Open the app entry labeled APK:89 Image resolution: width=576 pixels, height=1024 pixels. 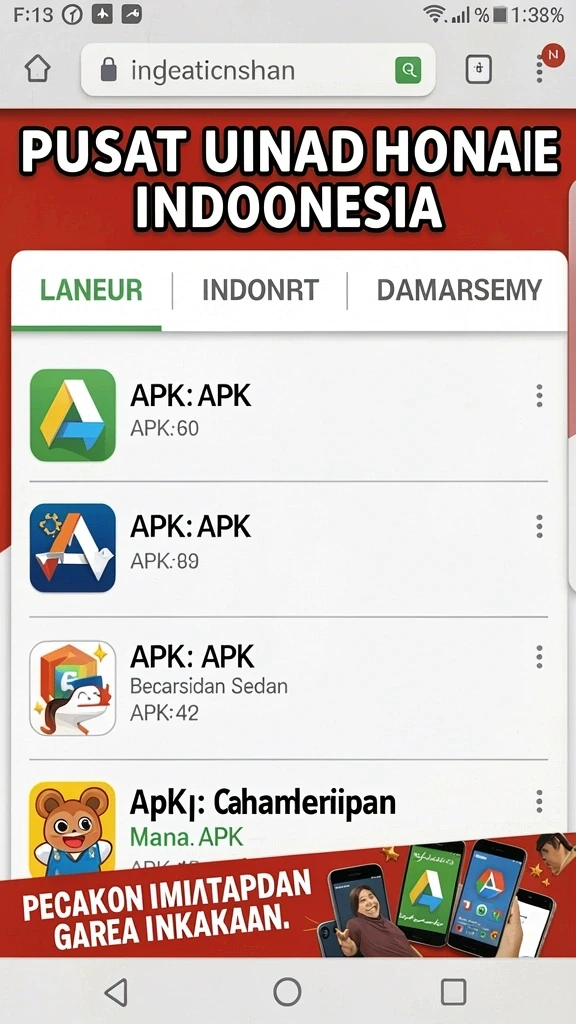point(288,548)
